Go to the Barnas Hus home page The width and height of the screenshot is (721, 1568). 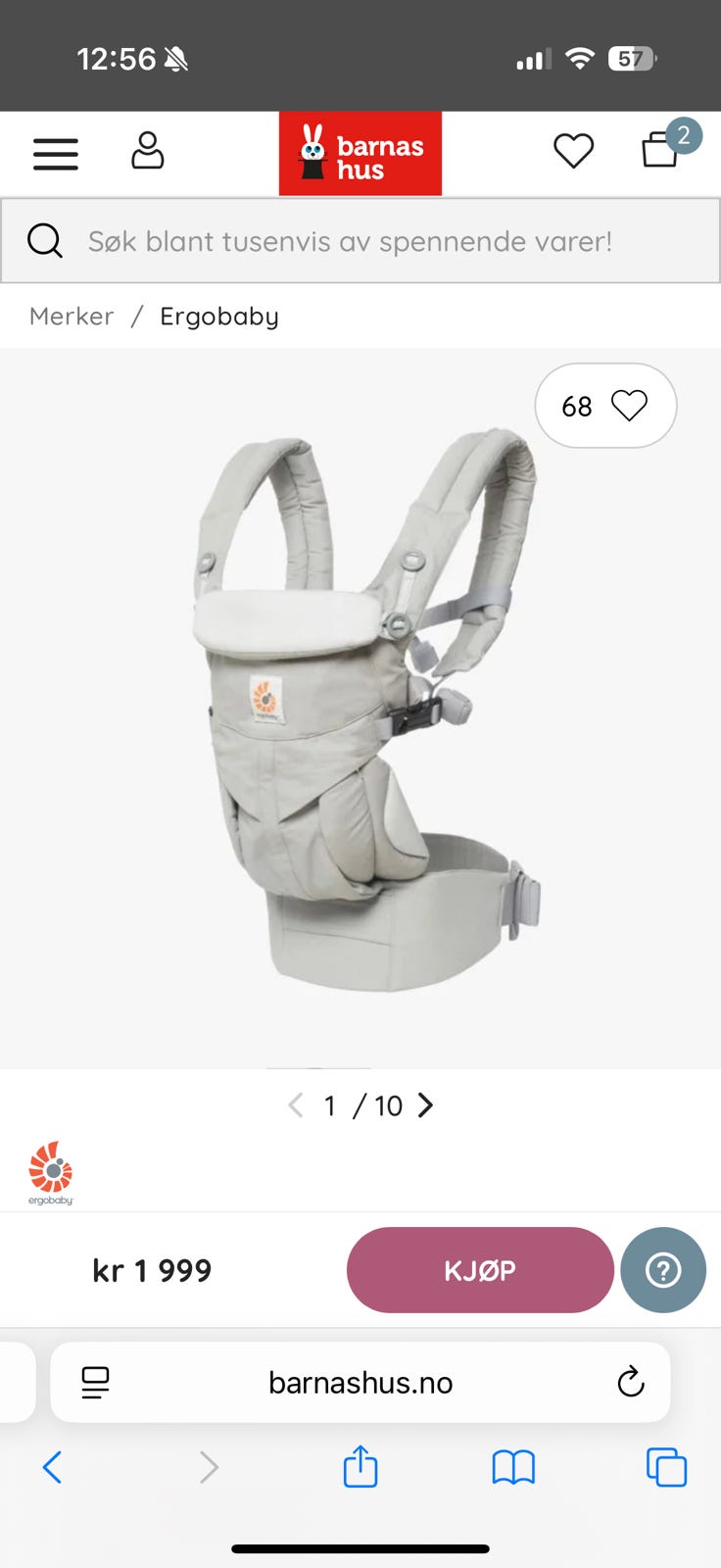[x=360, y=154]
